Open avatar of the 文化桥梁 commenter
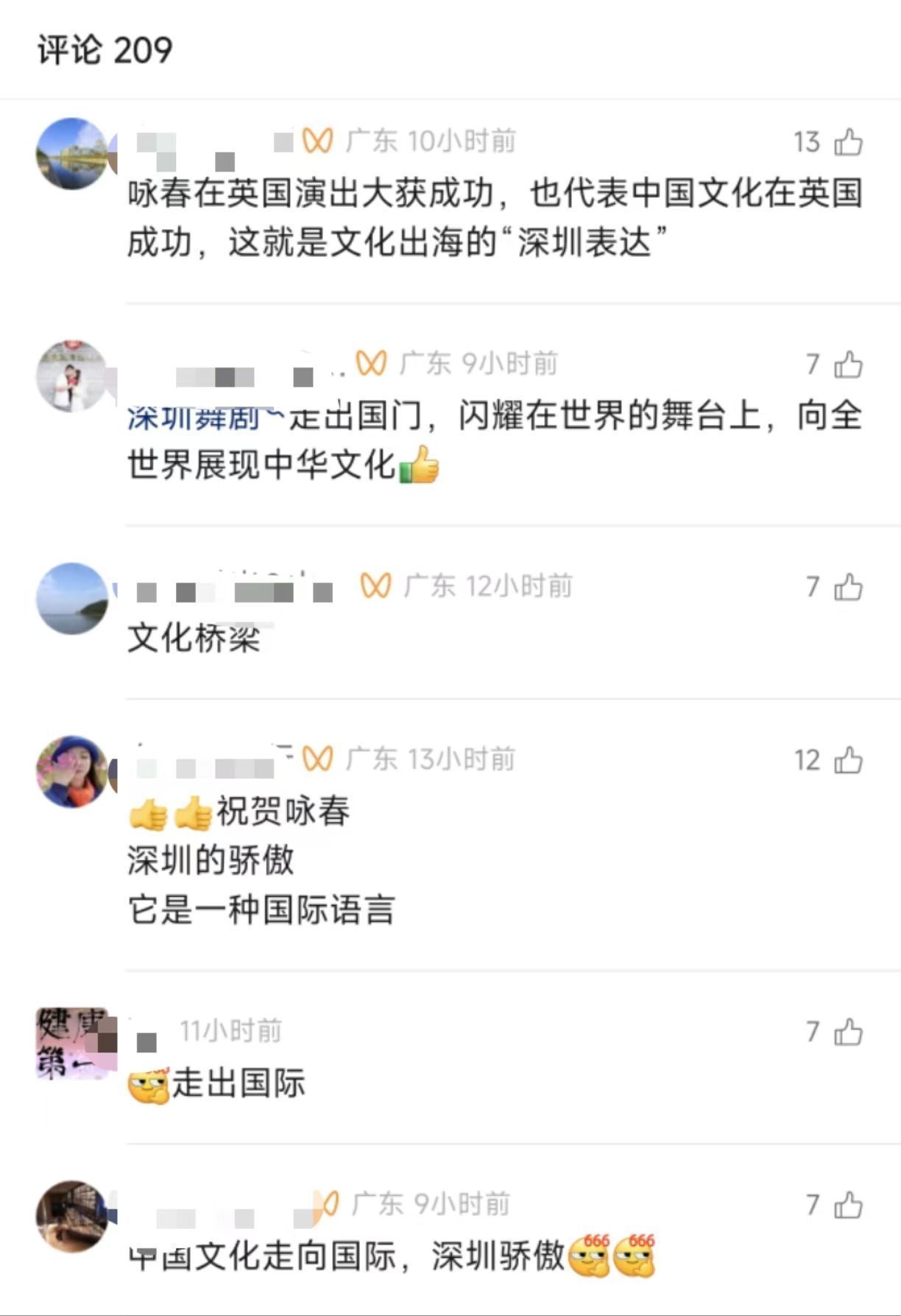Screen dimensions: 901x1316 72,599
